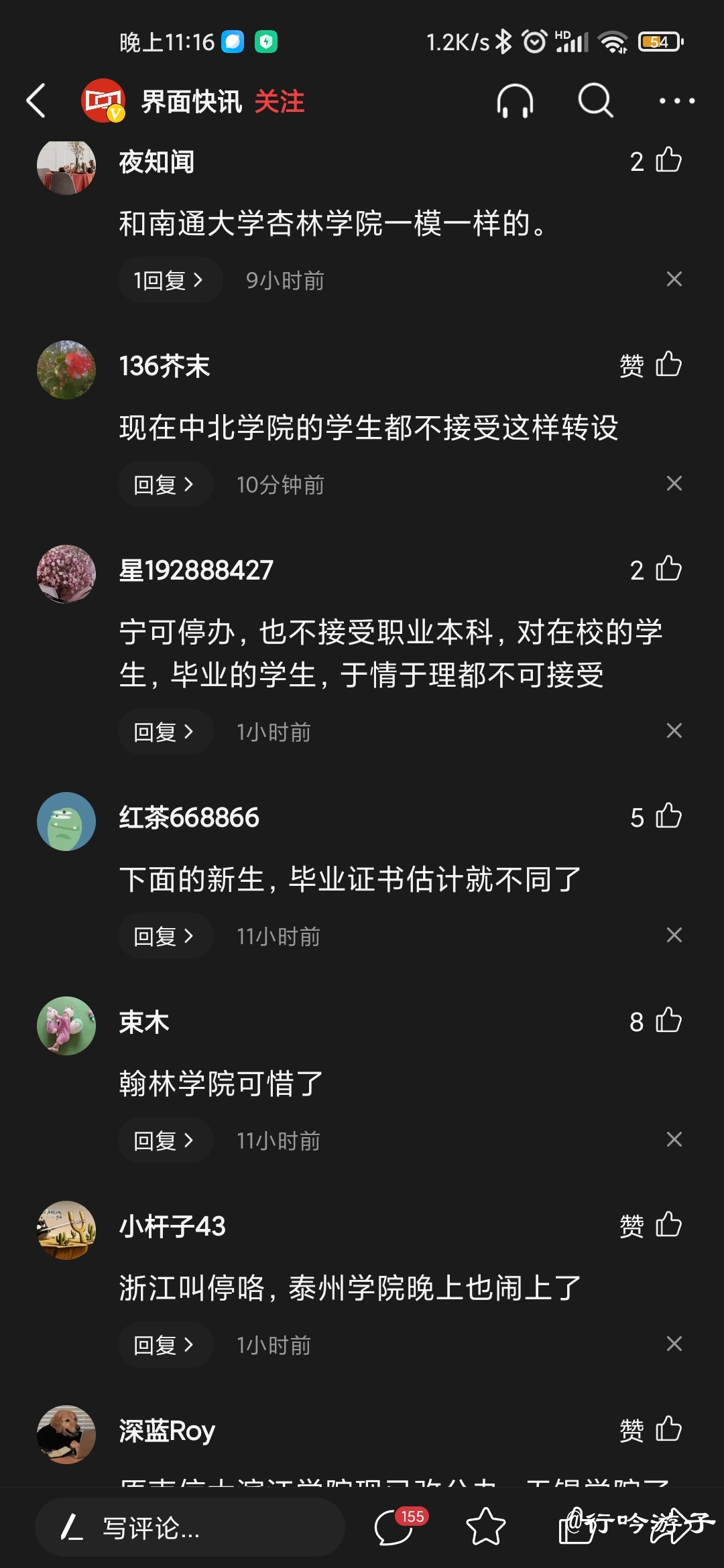Reply to 小杆子43's comment

pyautogui.click(x=166, y=1345)
